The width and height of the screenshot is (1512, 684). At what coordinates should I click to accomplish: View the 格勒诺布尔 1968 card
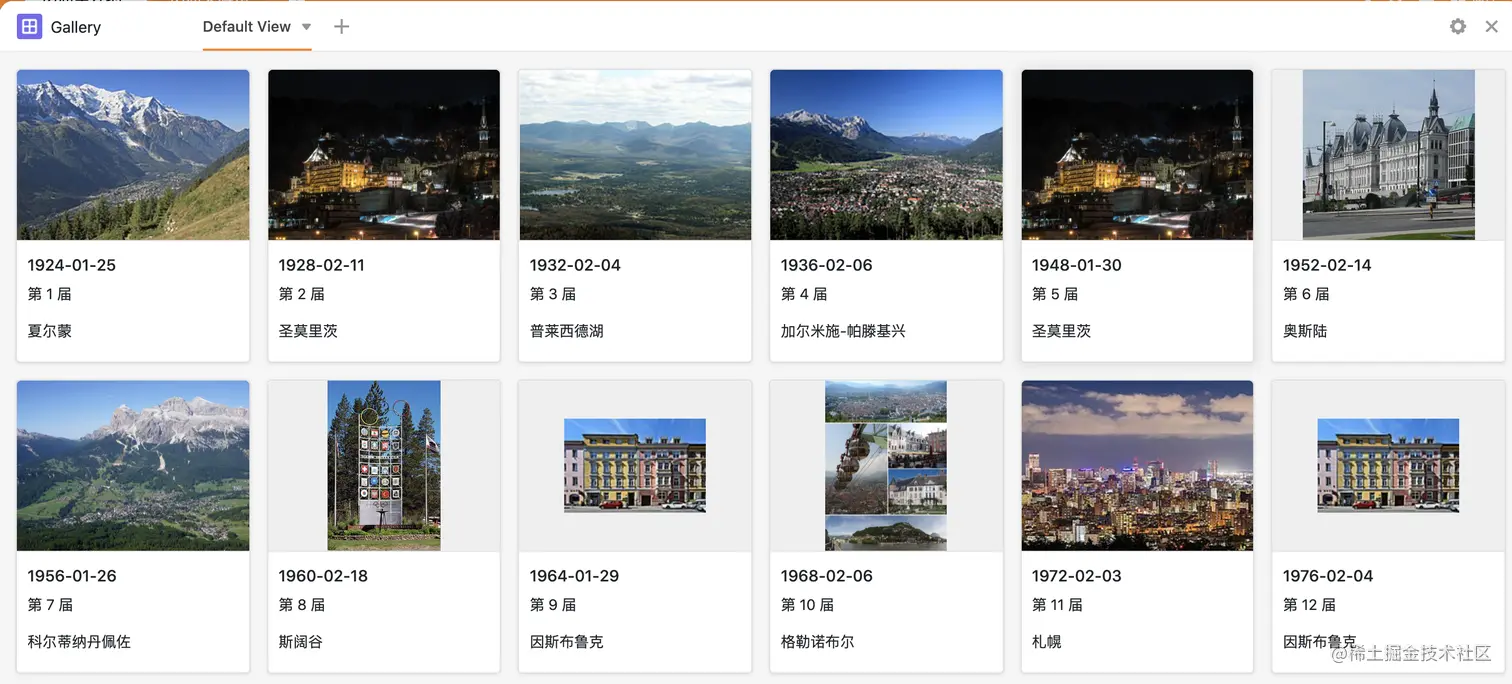click(886, 526)
